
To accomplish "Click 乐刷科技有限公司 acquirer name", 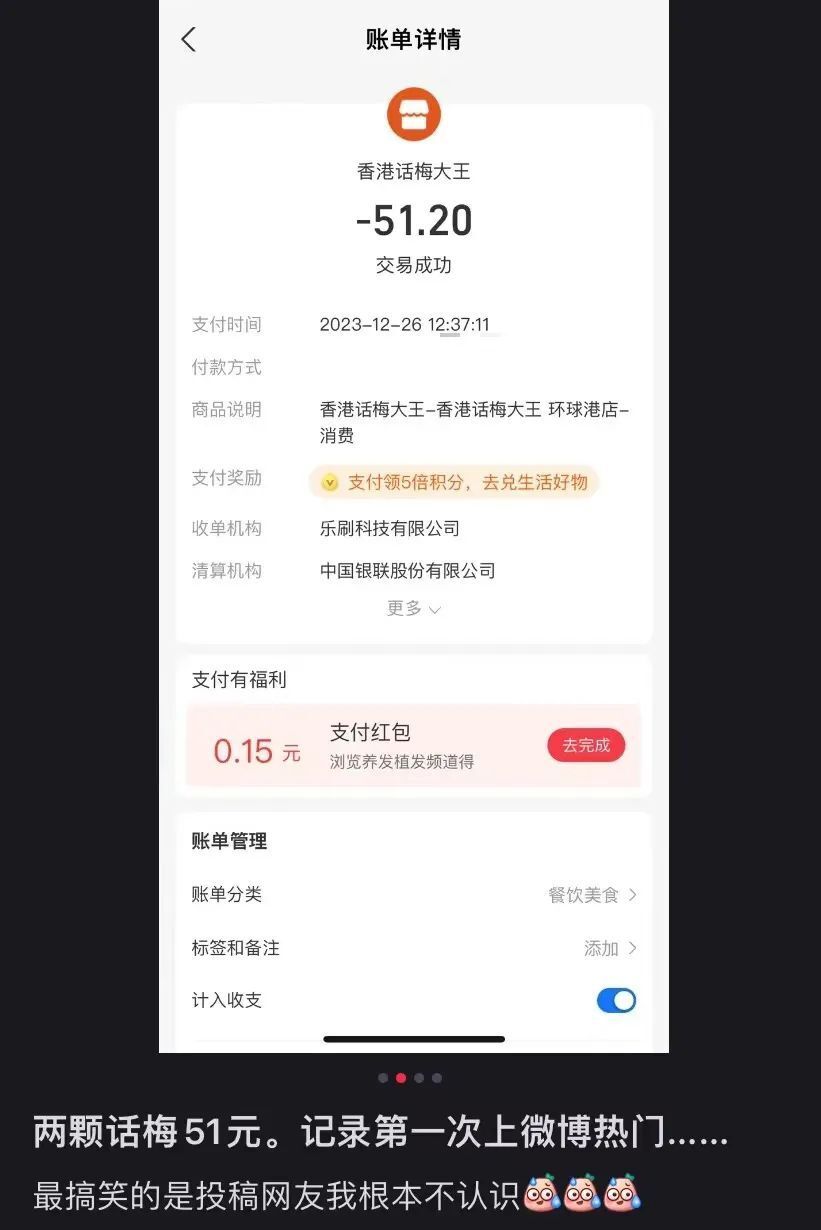I will coord(389,528).
